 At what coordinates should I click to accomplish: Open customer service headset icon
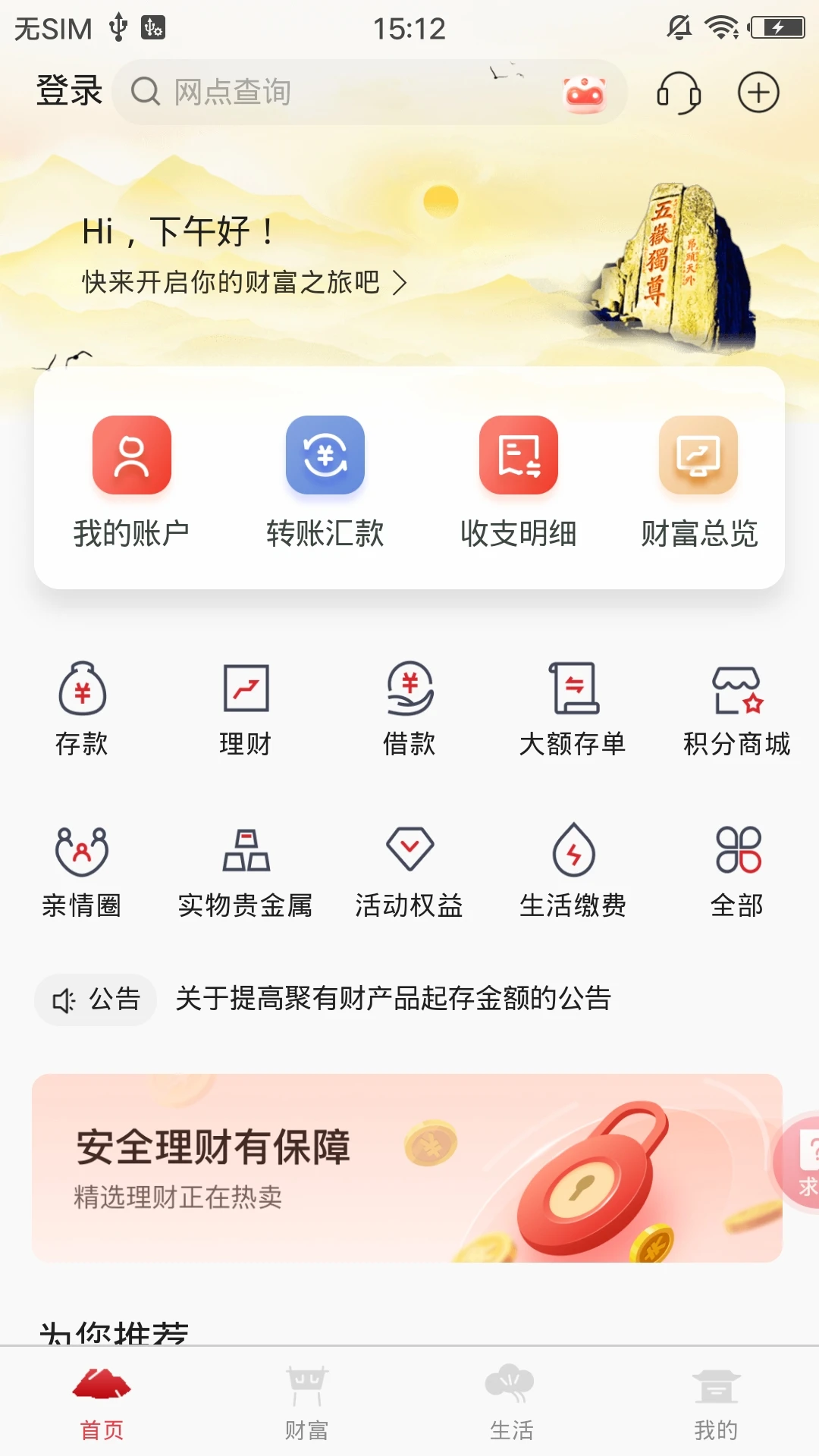679,93
